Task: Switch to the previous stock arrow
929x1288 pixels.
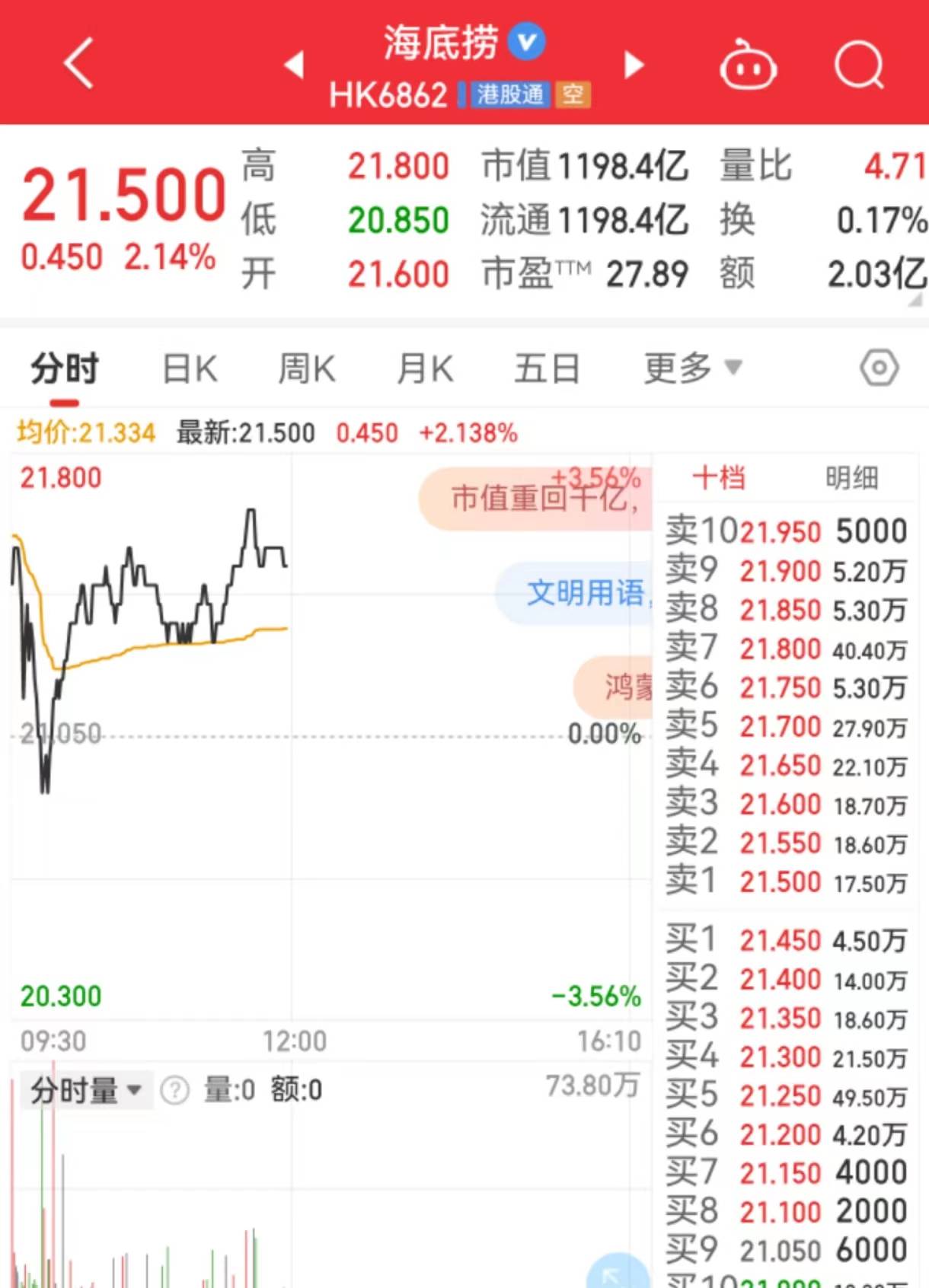Action: coord(295,65)
